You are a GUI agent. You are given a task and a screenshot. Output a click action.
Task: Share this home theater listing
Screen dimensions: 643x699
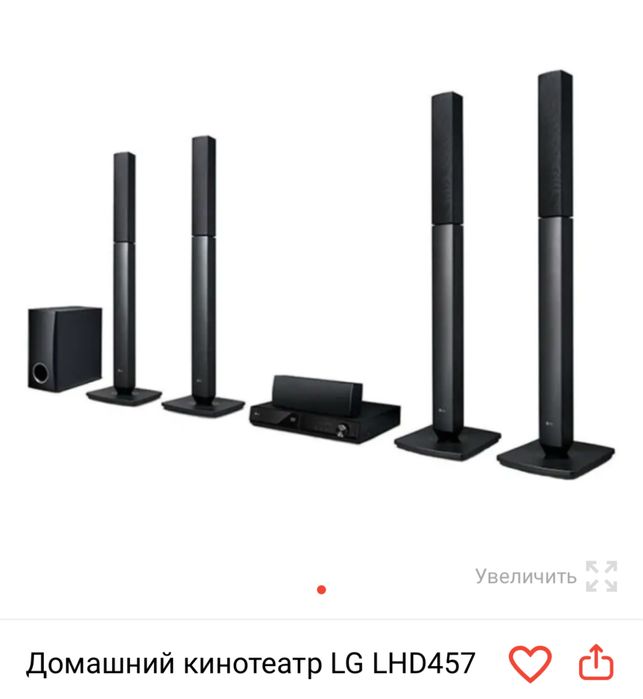(x=595, y=661)
